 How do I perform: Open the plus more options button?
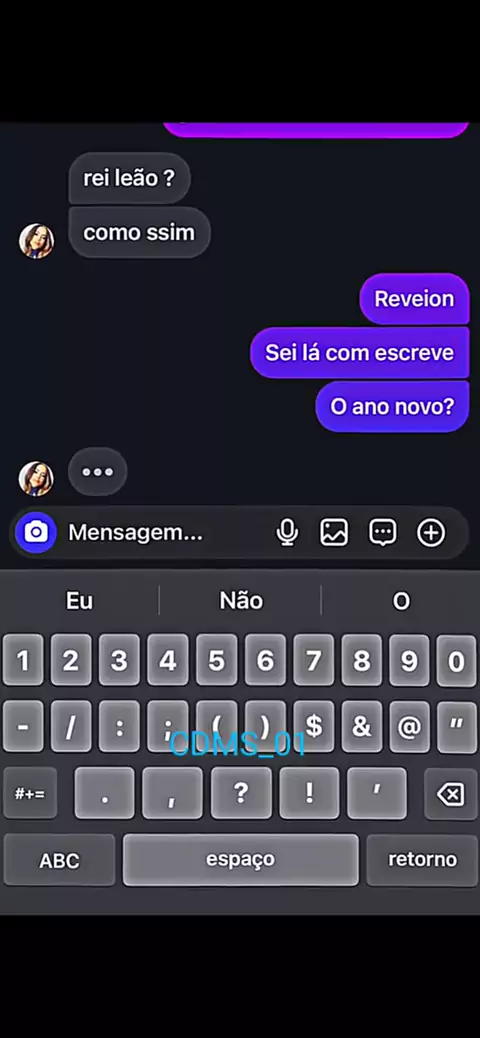click(431, 532)
